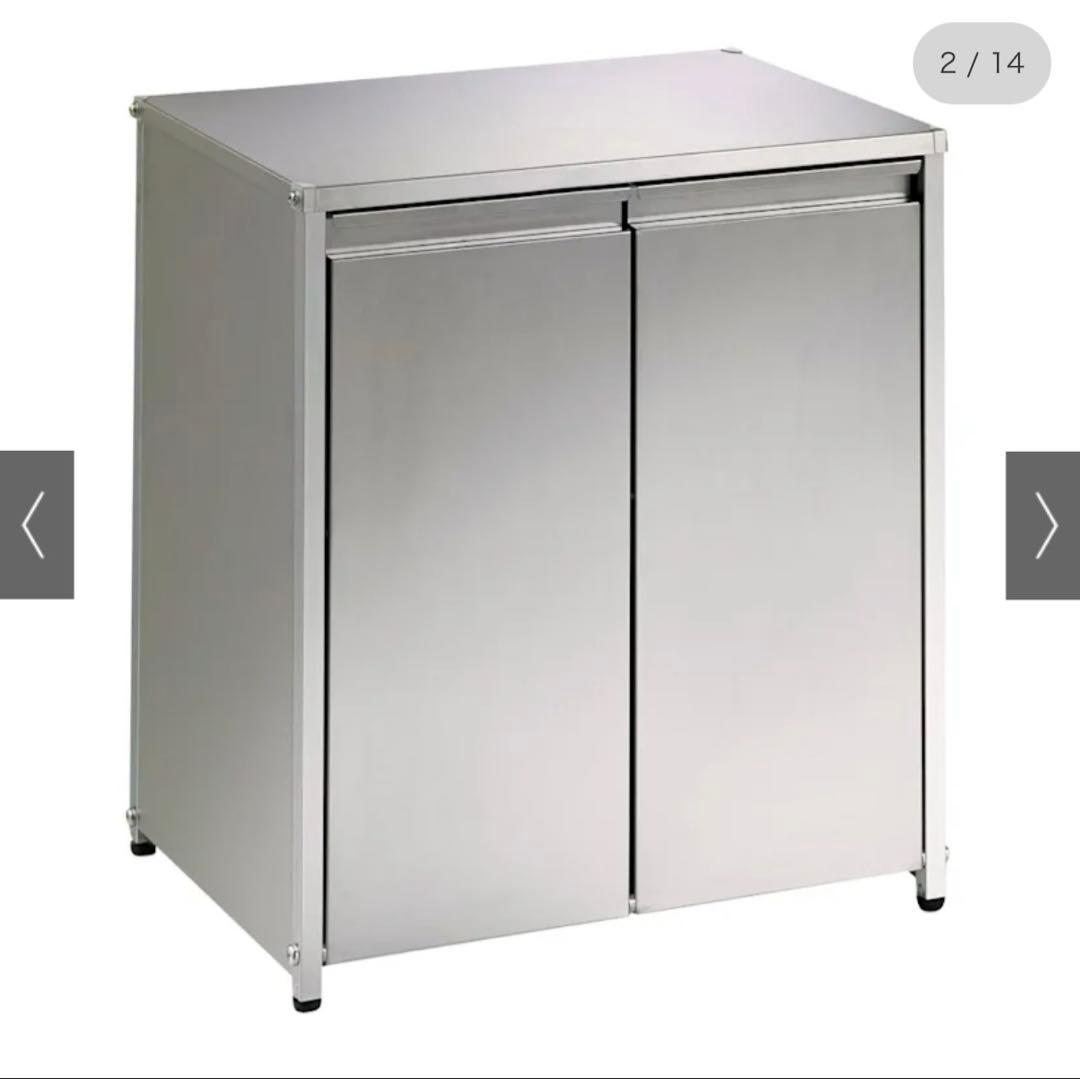Go to the next product image

[1043, 525]
